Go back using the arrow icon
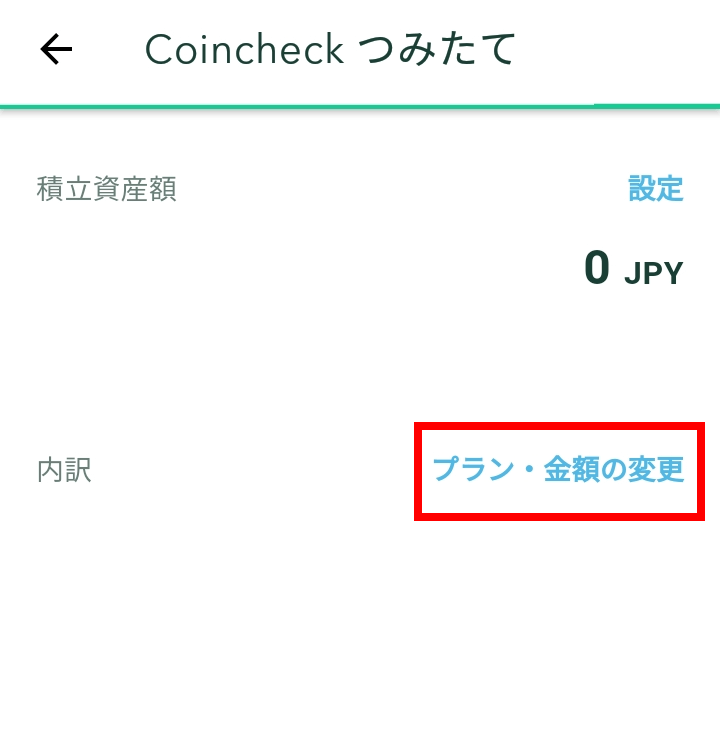The width and height of the screenshot is (720, 750). pyautogui.click(x=56, y=49)
